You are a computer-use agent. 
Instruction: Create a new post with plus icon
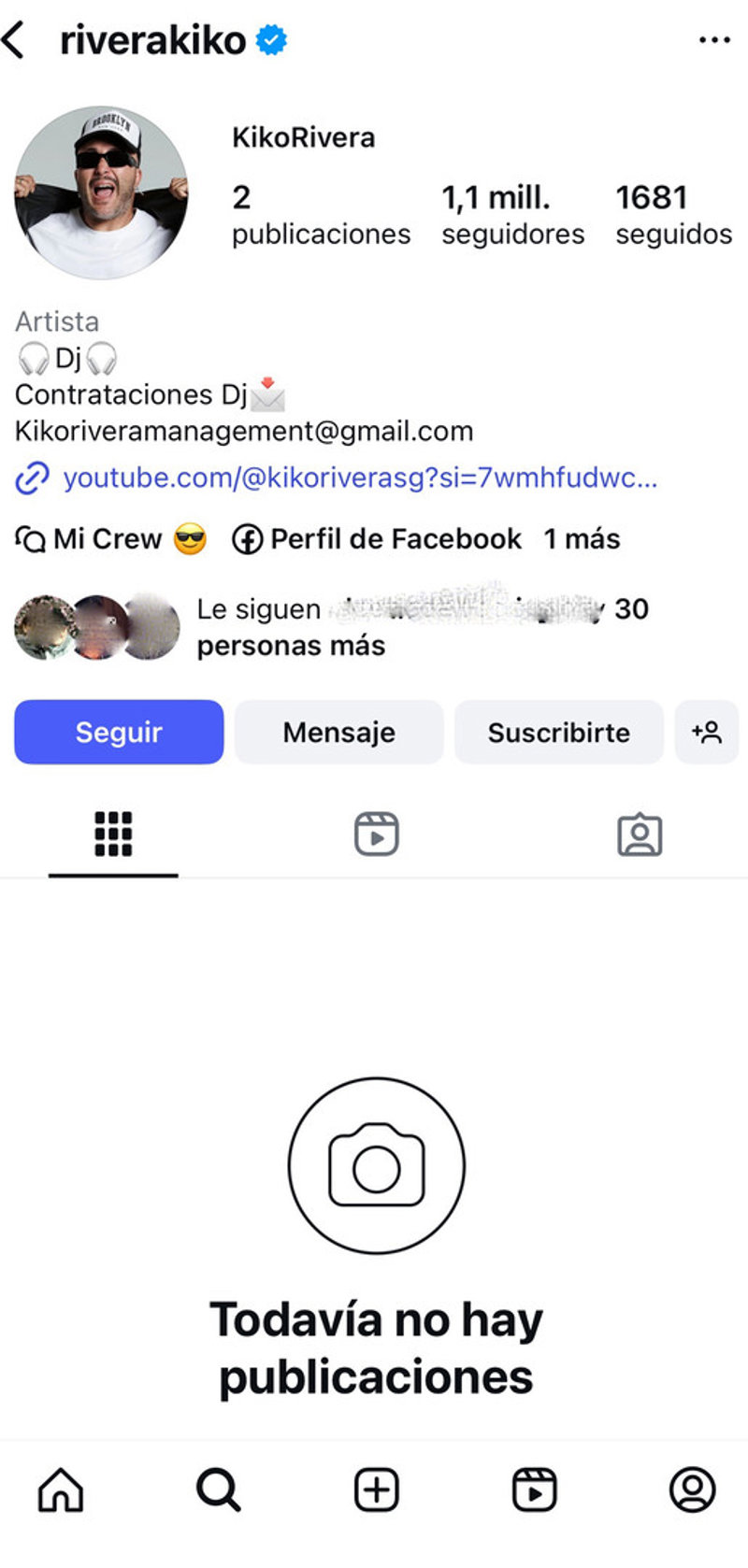(376, 1490)
